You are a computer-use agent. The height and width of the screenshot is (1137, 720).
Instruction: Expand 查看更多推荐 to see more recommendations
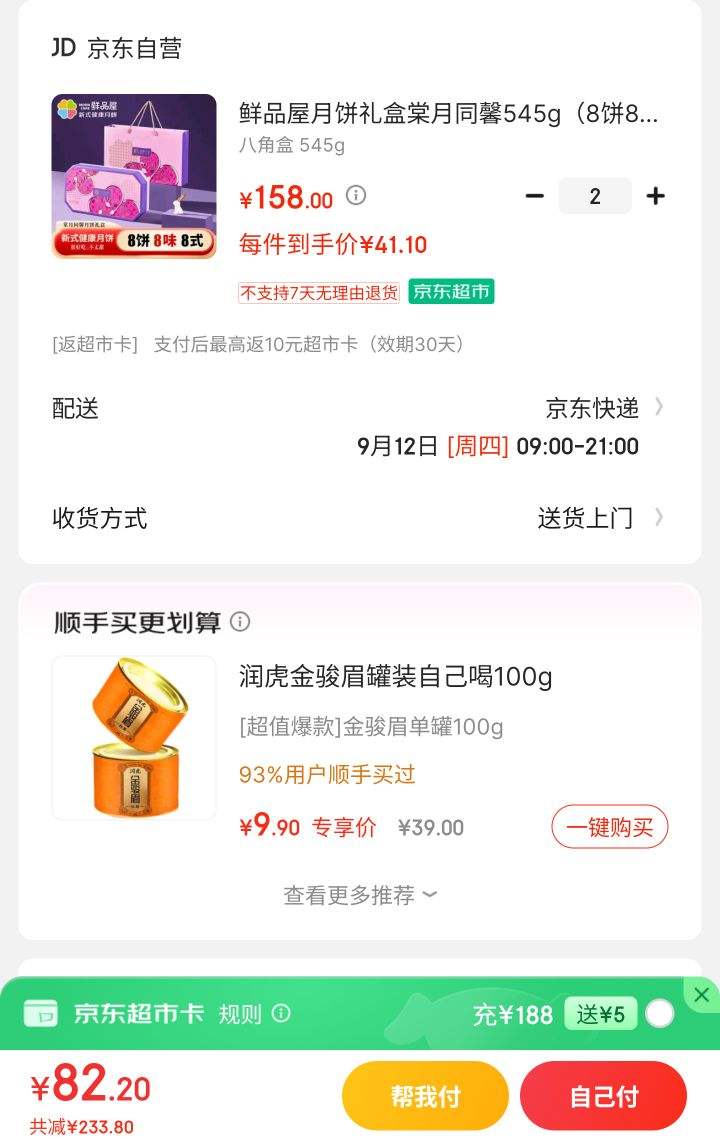[x=360, y=895]
